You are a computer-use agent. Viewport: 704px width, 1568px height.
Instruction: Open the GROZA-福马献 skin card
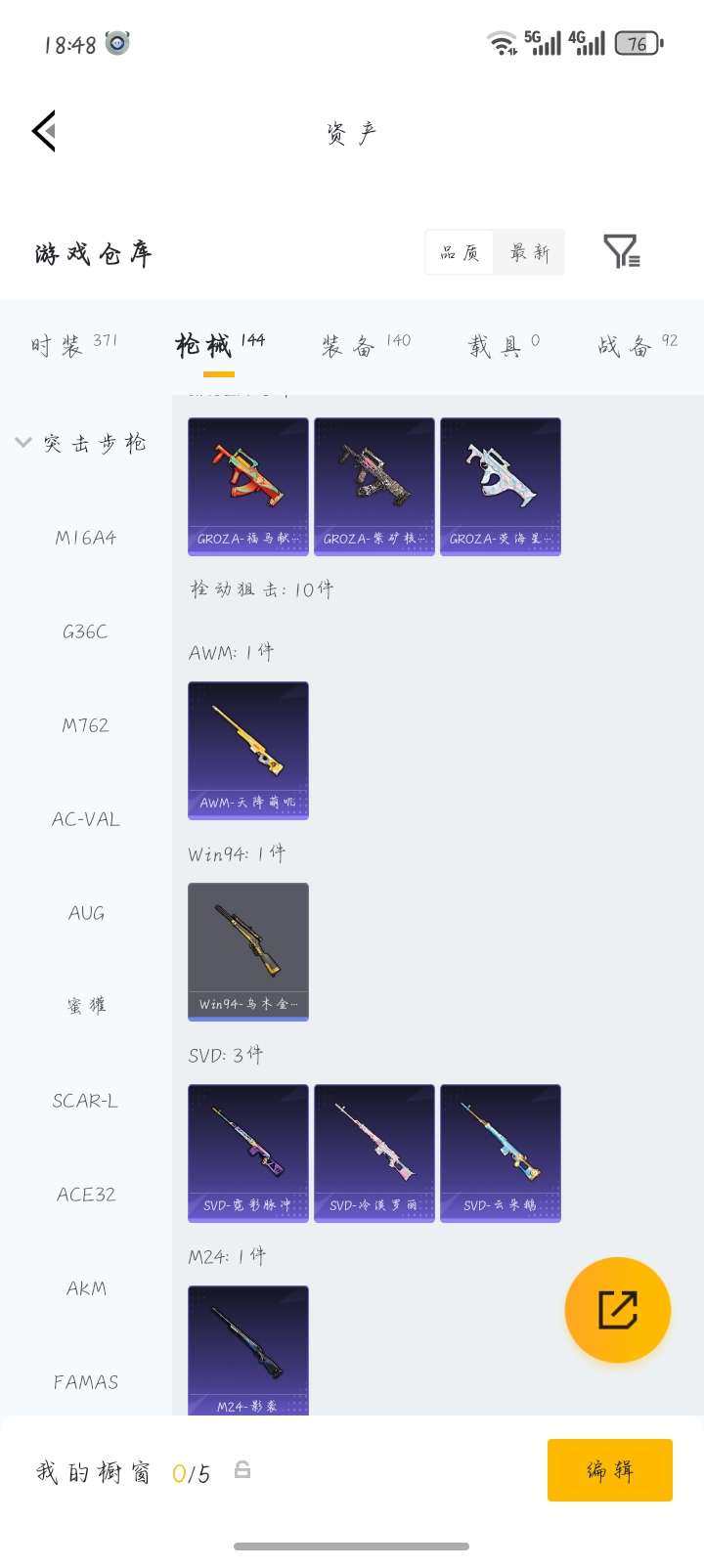point(248,486)
